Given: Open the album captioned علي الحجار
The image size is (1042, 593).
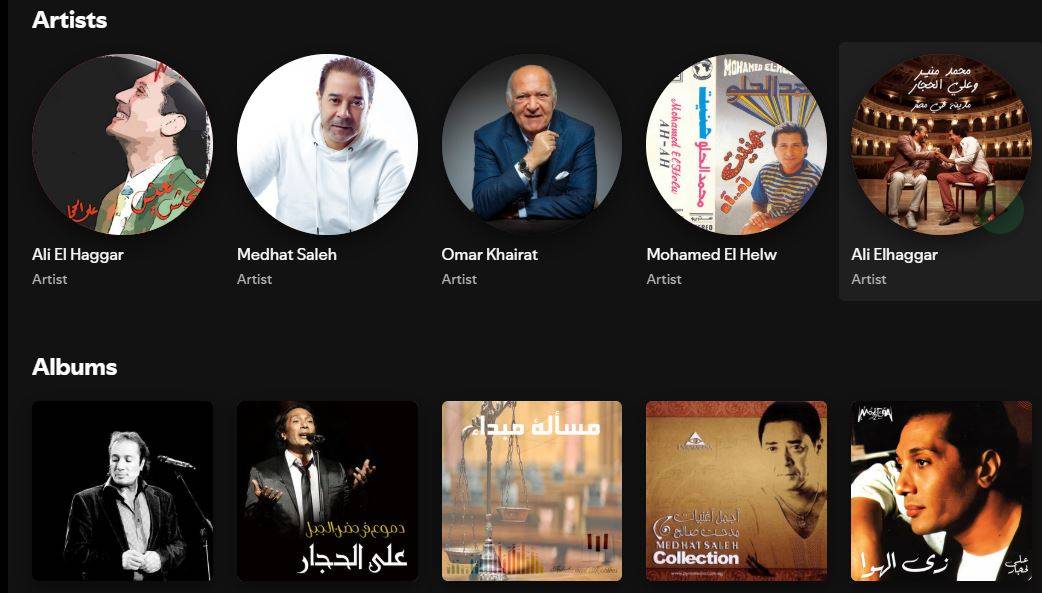Looking at the screenshot, I should (327, 491).
